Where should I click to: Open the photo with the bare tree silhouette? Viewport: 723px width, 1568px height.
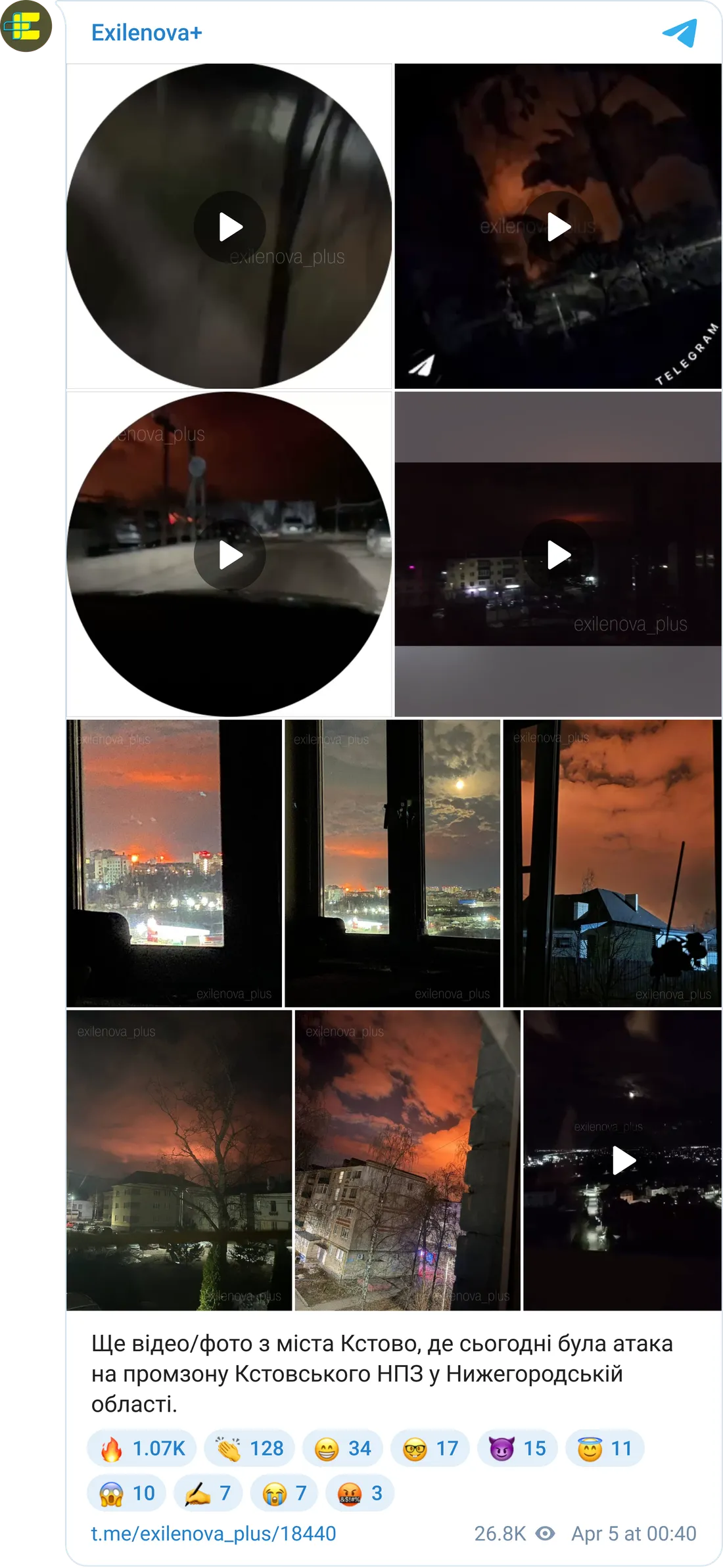coord(179,1161)
